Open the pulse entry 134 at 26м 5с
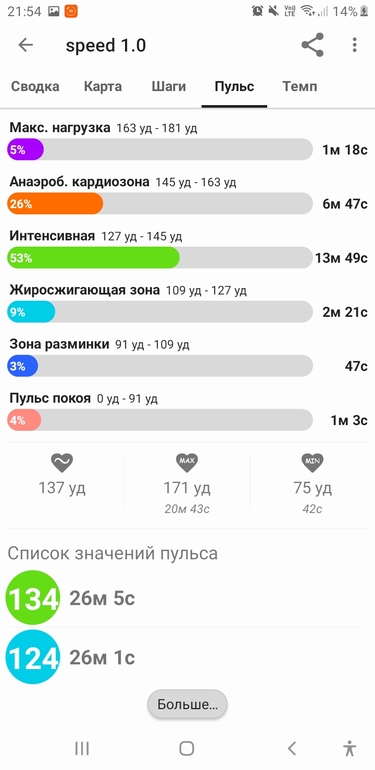The image size is (375, 770). point(186,598)
